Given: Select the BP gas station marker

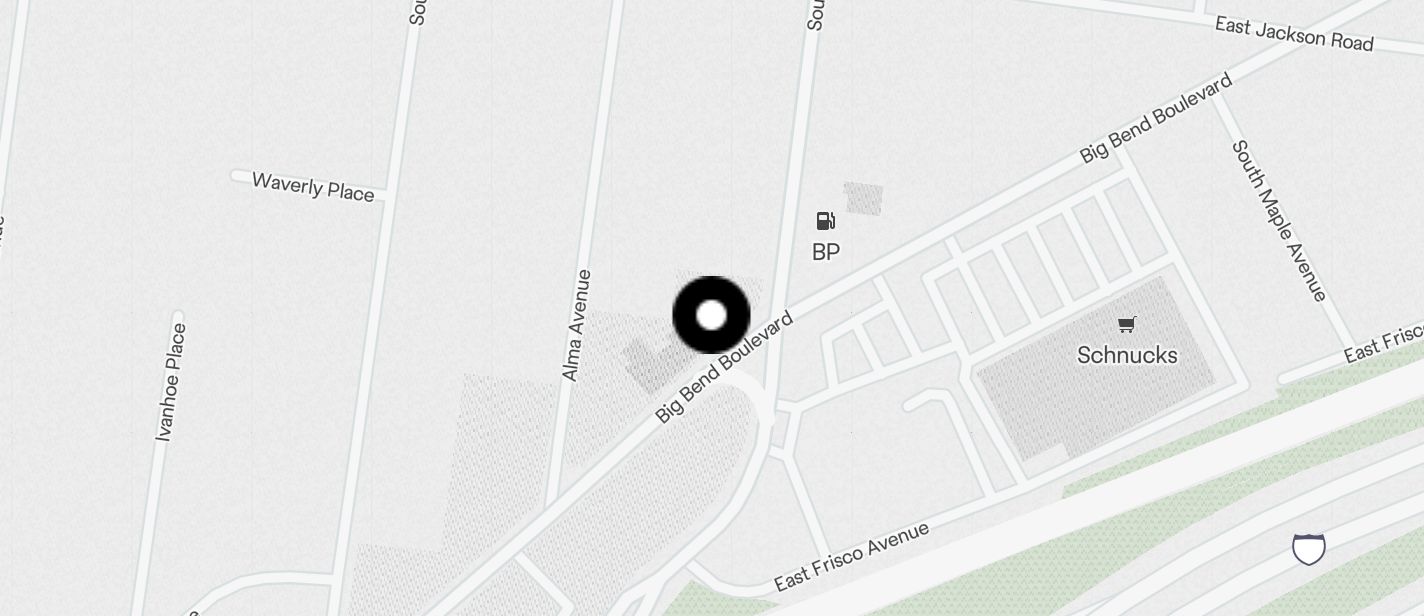Looking at the screenshot, I should [826, 221].
